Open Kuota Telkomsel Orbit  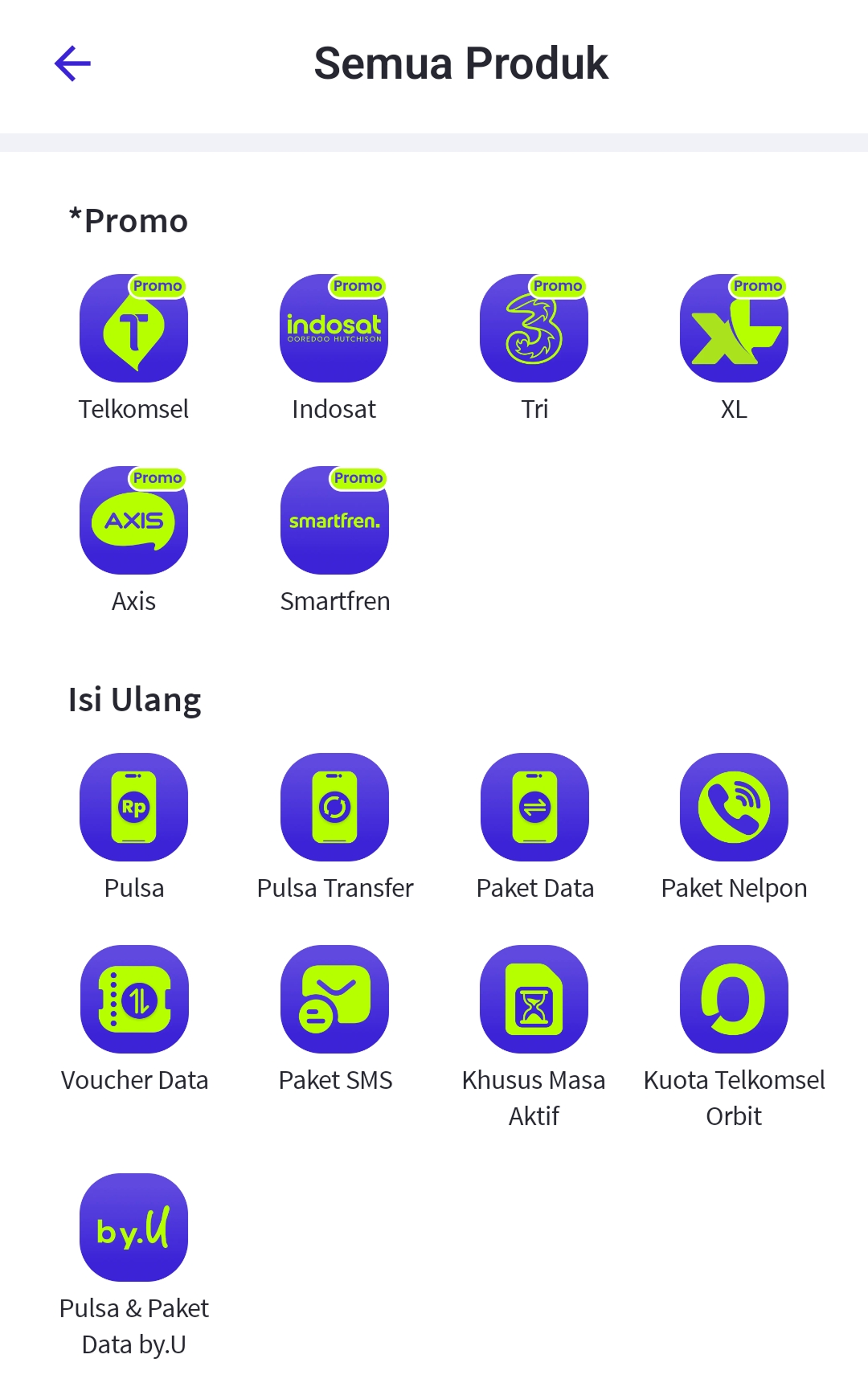(734, 999)
